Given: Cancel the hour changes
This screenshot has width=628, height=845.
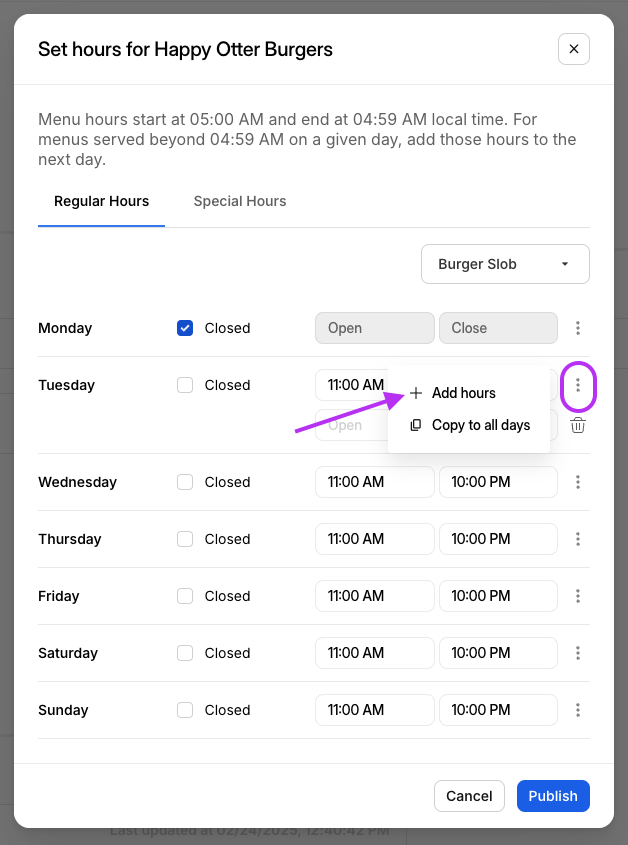Looking at the screenshot, I should tap(469, 796).
